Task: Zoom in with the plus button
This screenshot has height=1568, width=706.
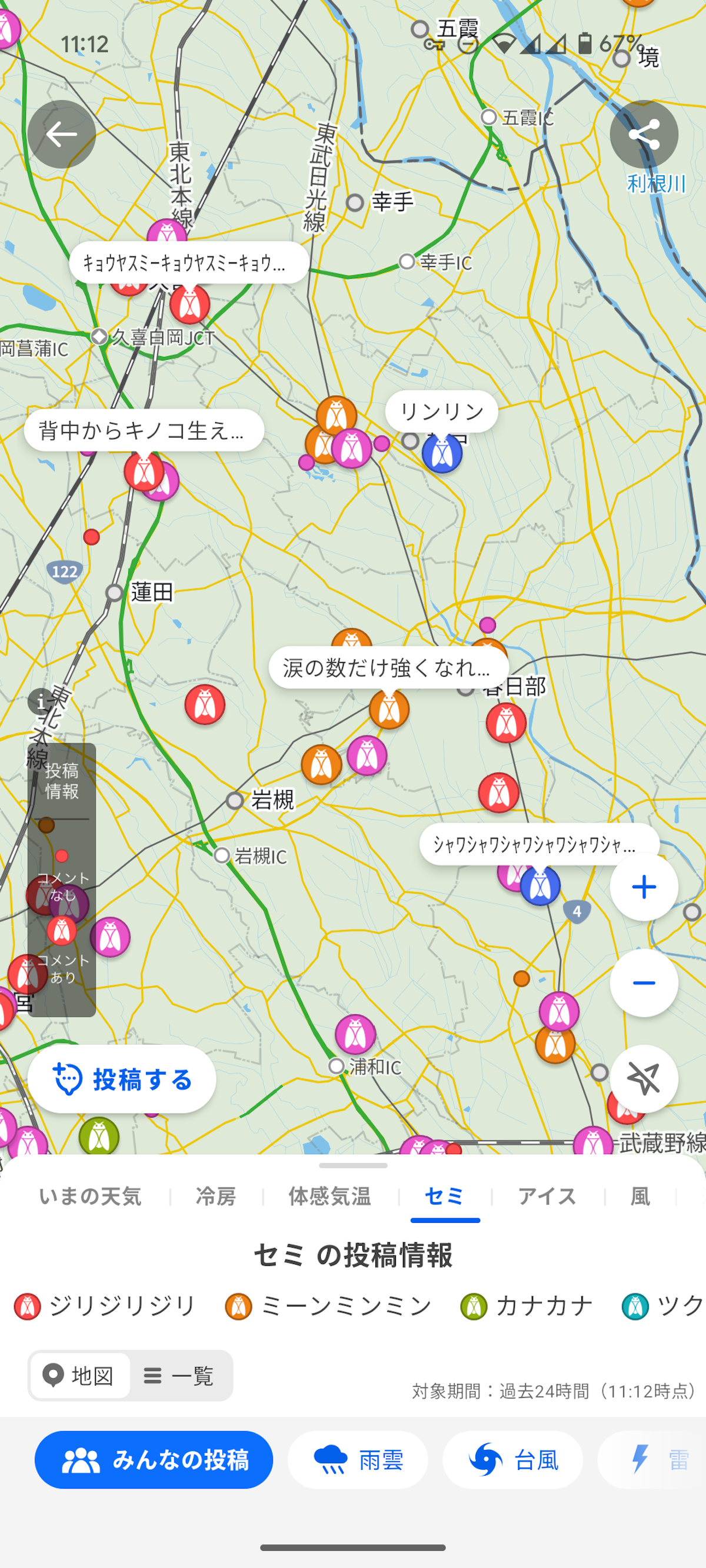Action: 643,887
